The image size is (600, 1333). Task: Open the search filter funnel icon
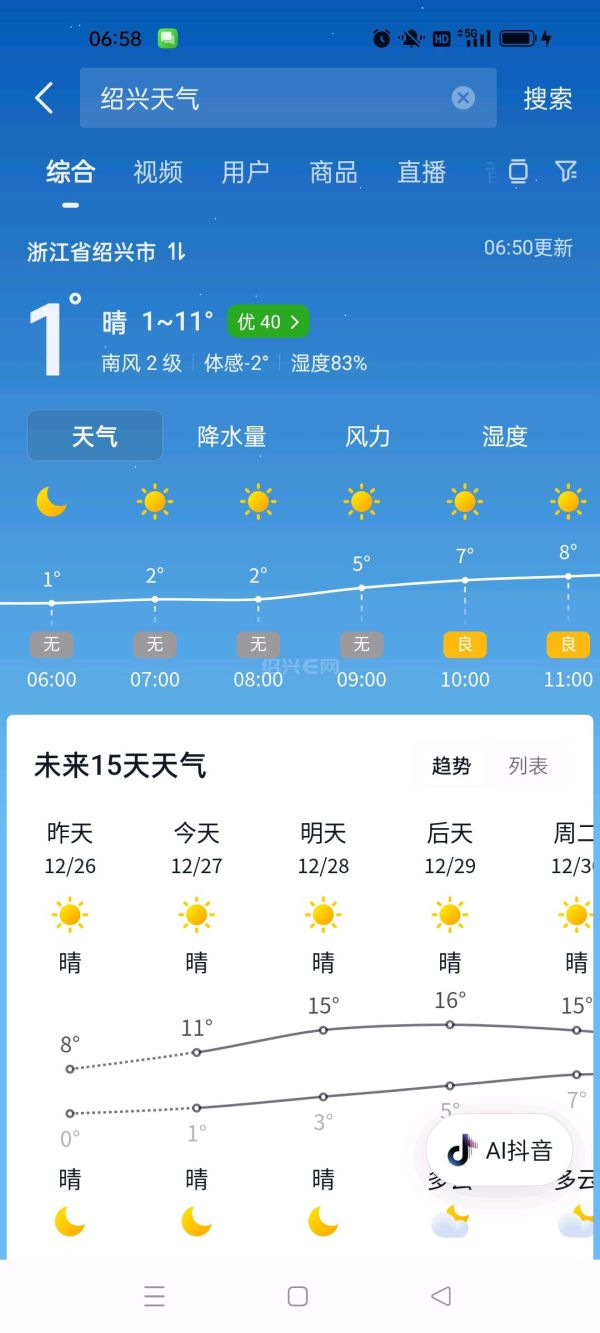point(566,172)
